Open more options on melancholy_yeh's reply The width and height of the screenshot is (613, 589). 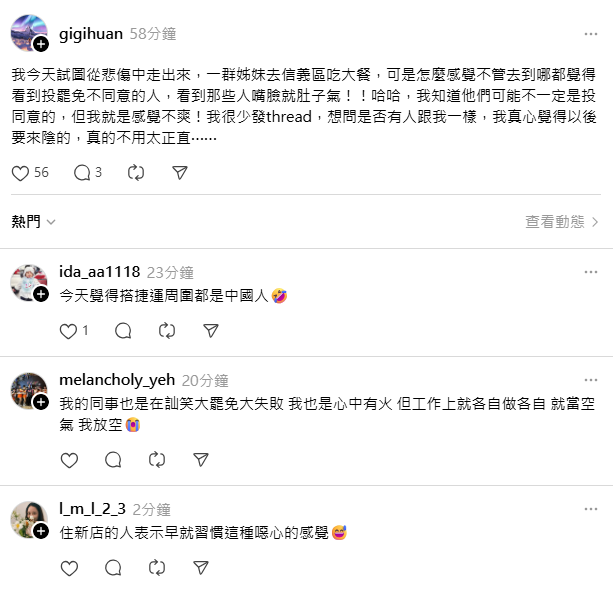[591, 380]
